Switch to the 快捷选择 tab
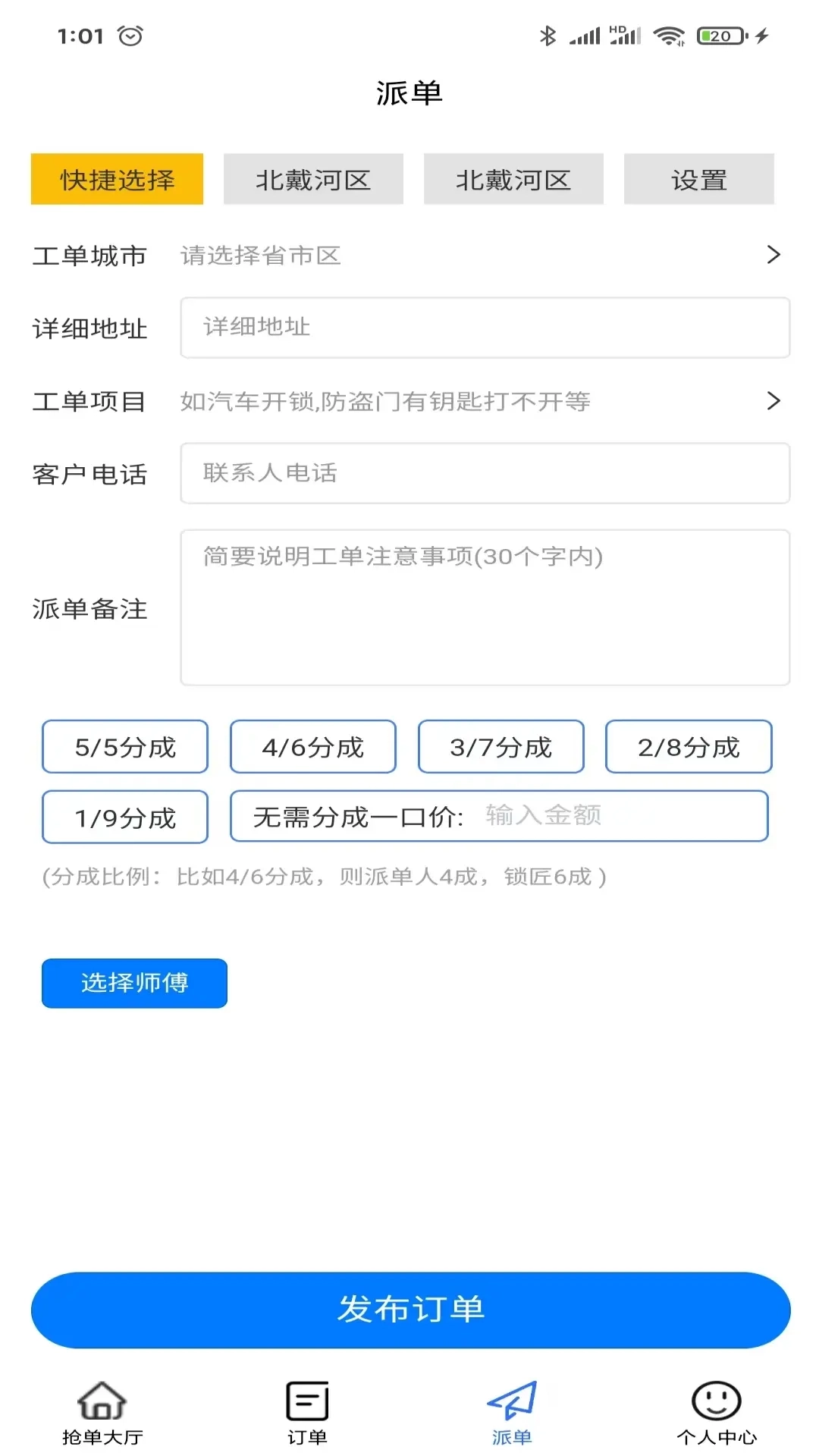 click(x=117, y=179)
